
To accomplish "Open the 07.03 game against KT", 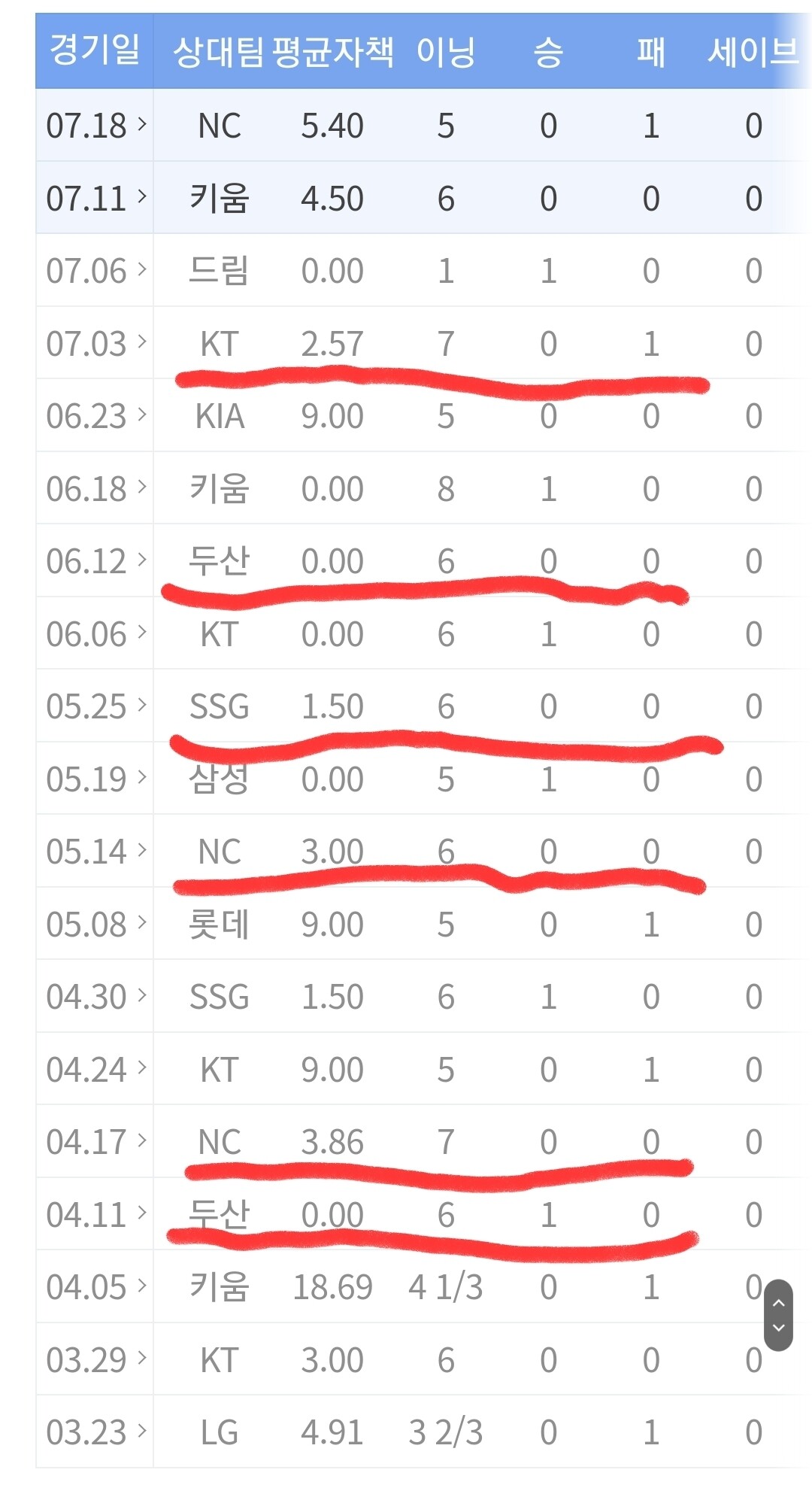I will pos(95,344).
